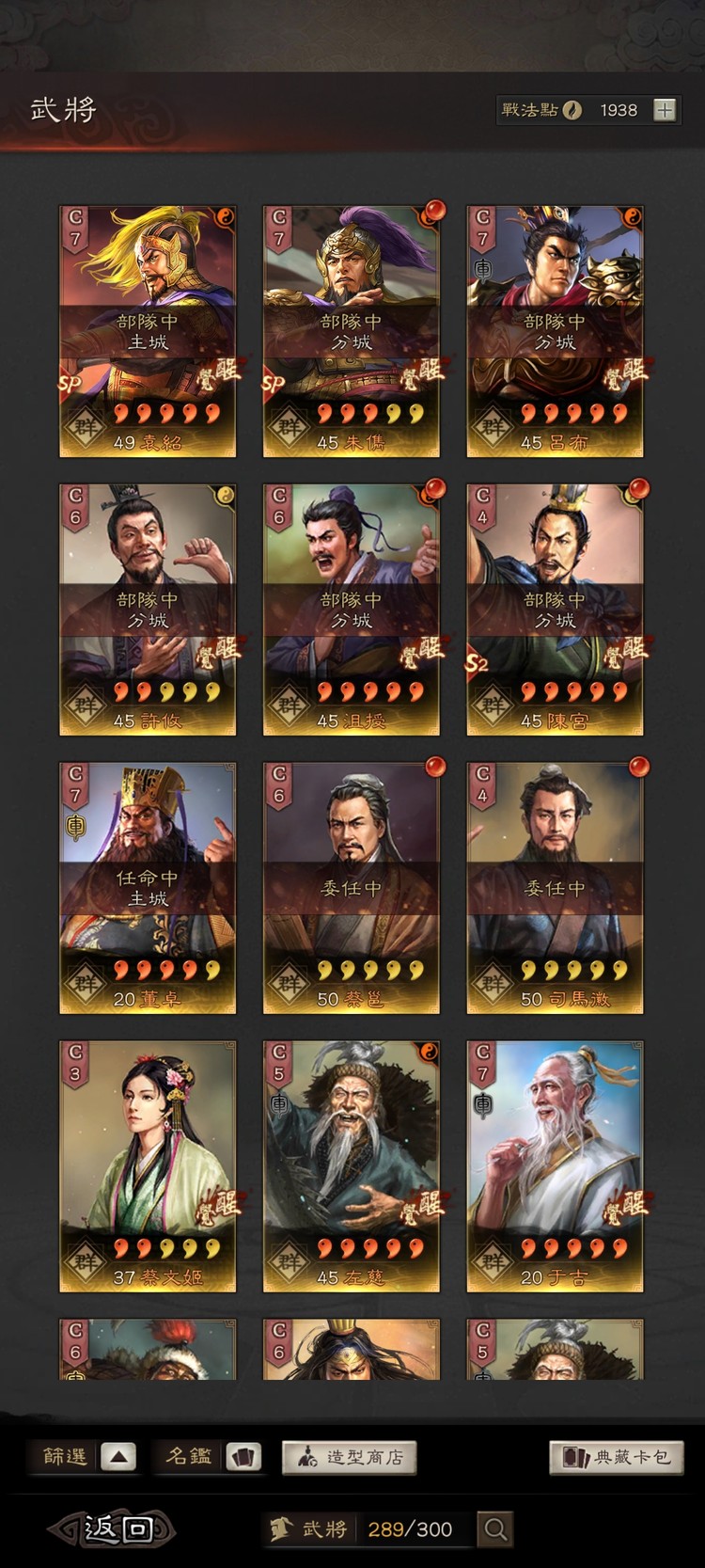Go to the 造型商店 skin shop
The width and height of the screenshot is (705, 1568).
click(349, 1457)
